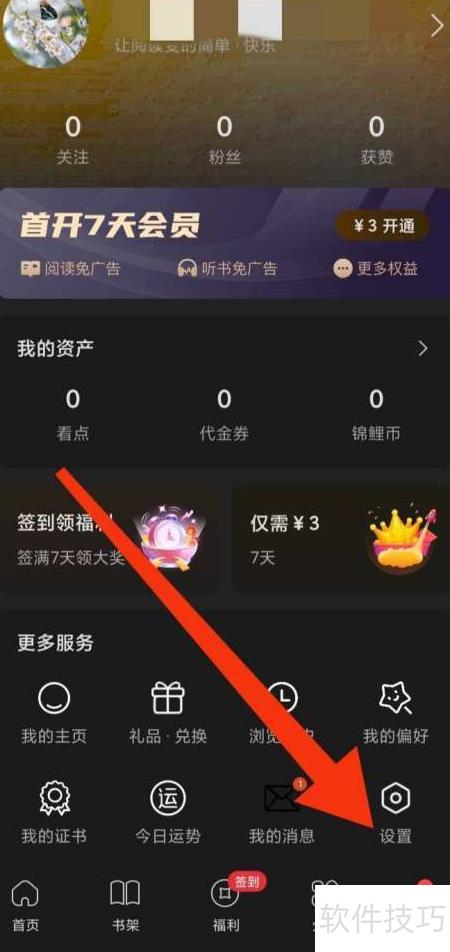Open the 签到领福利 sign-in card

coord(109,540)
